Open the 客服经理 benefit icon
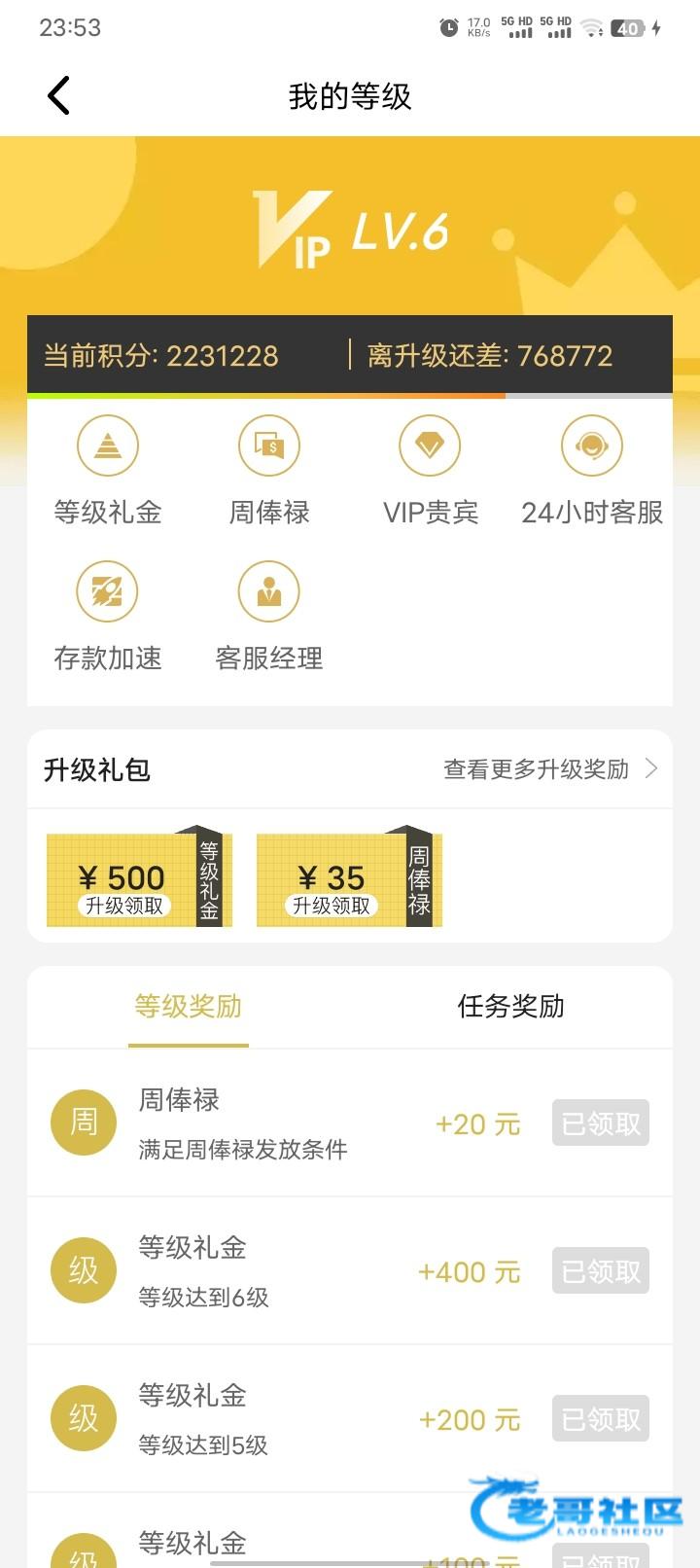 [269, 592]
